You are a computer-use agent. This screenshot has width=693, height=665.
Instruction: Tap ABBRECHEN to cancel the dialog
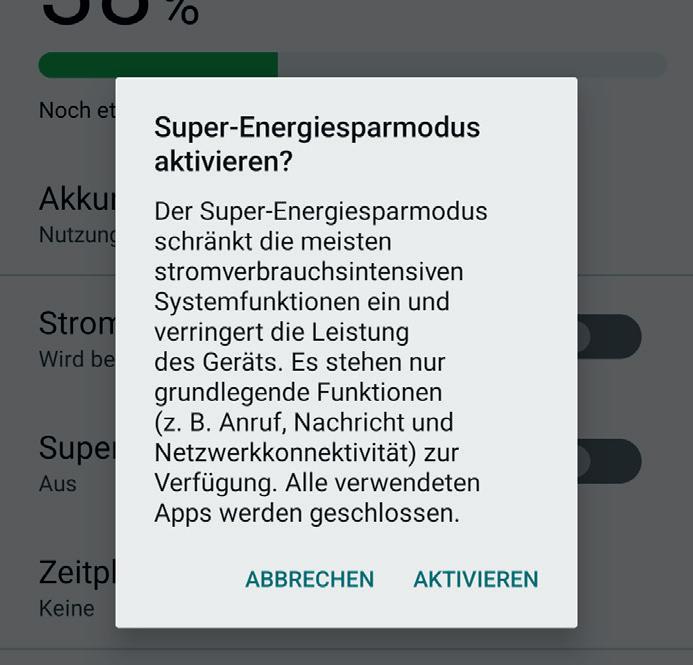click(x=310, y=579)
